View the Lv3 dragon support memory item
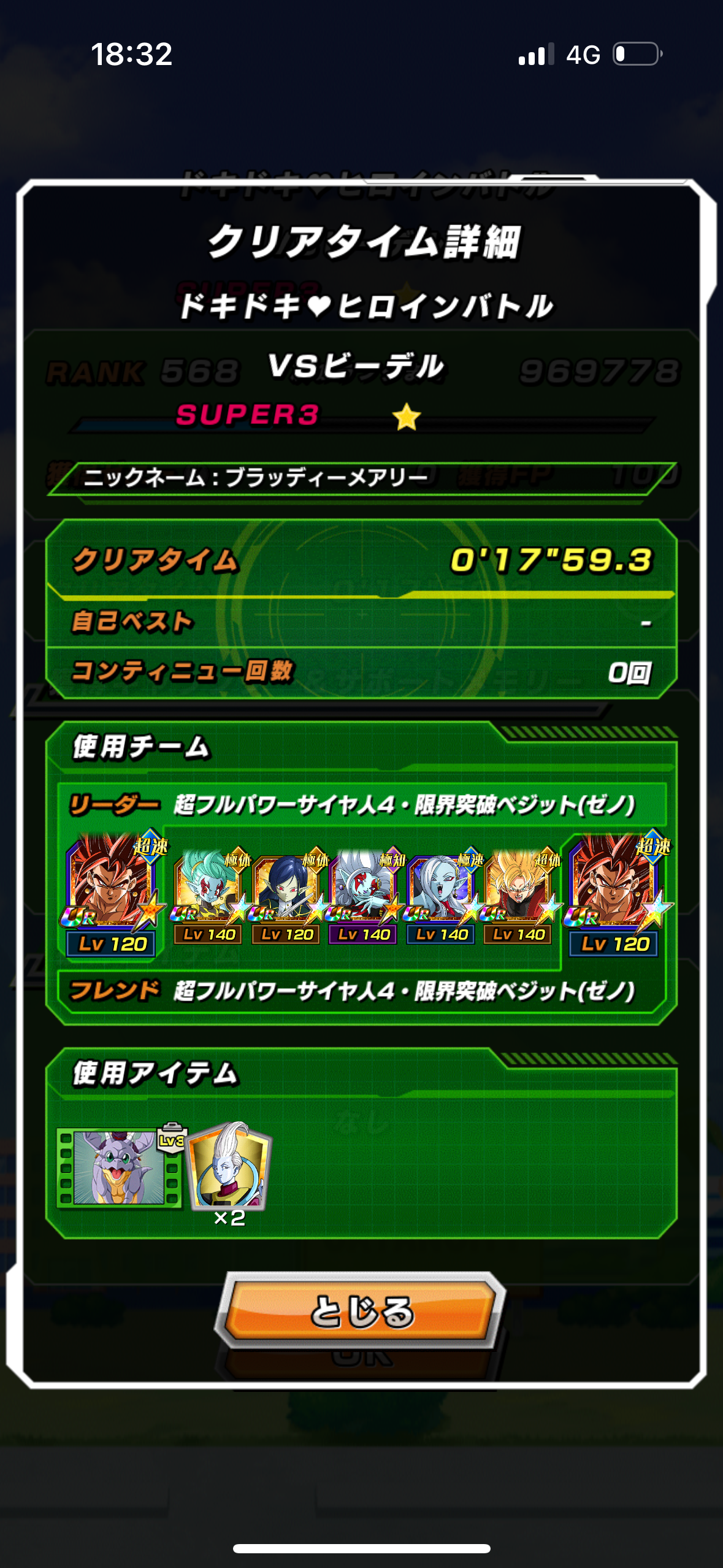 [x=119, y=1167]
